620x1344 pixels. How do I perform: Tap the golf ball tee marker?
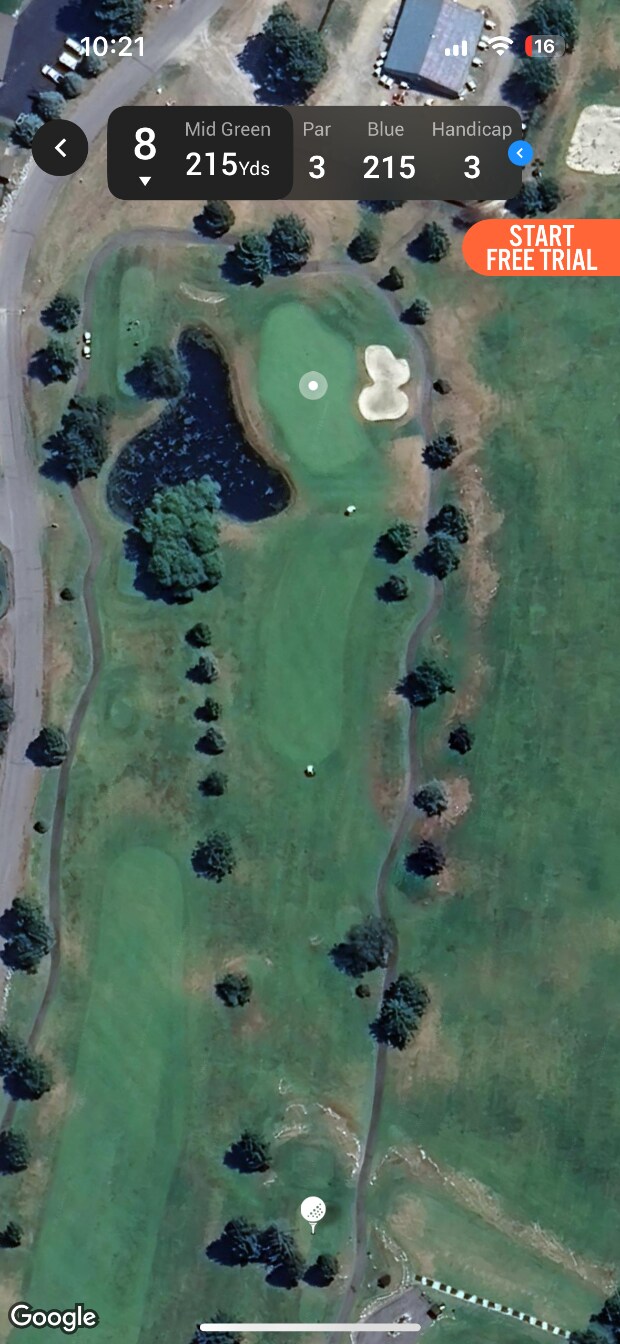313,1210
